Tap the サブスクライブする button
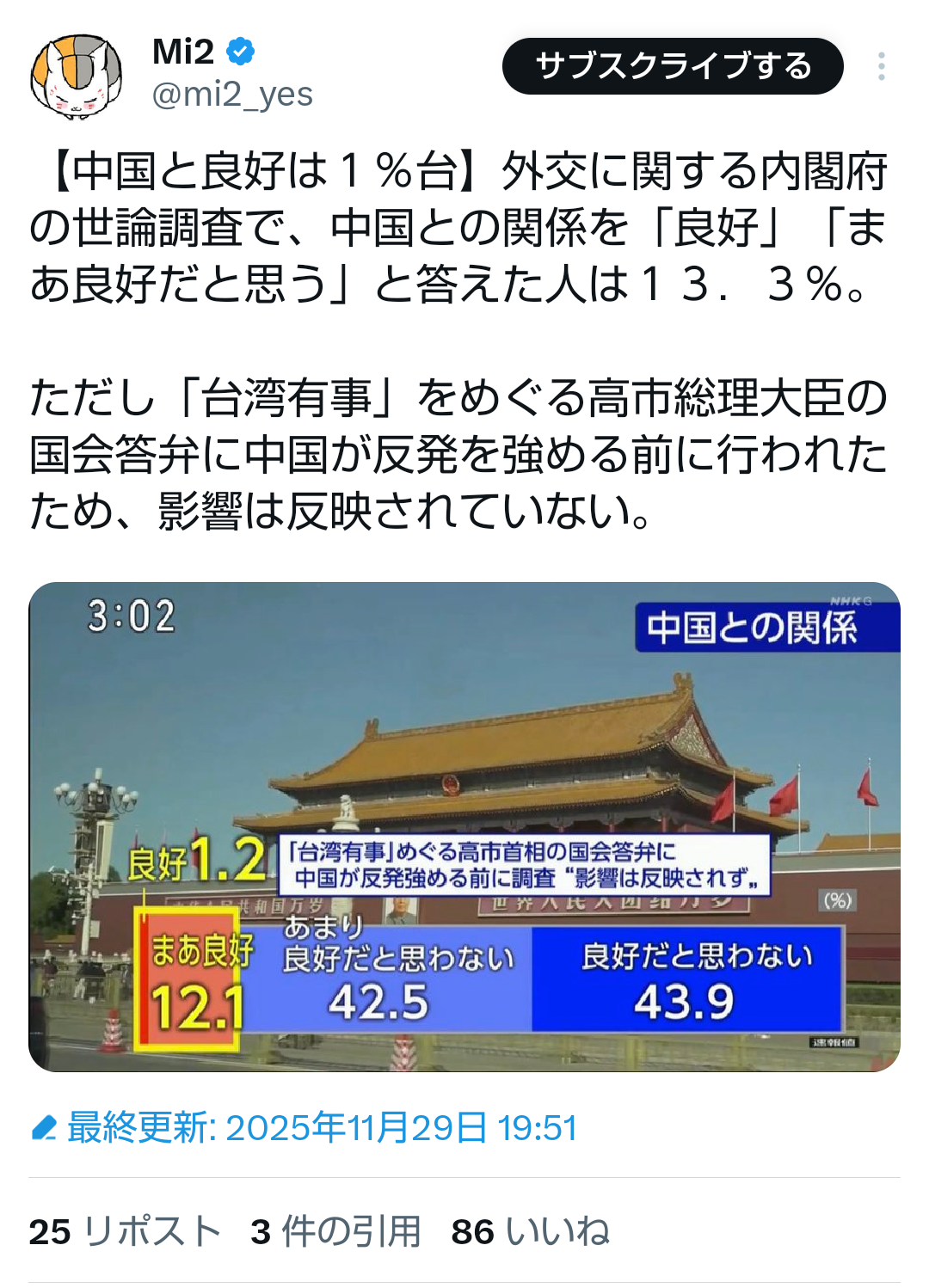 point(673,66)
